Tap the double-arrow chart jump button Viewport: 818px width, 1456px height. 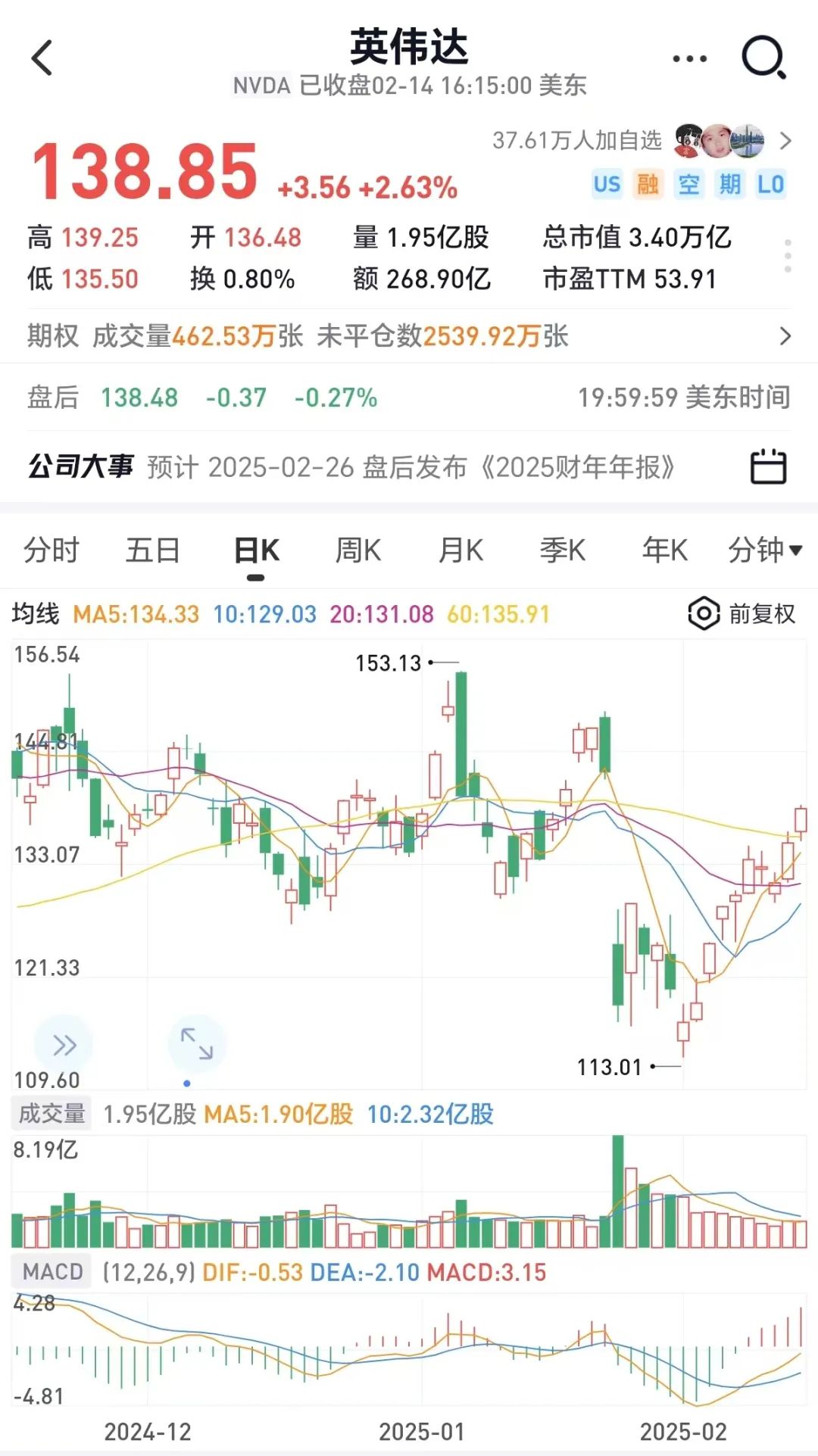point(64,1045)
